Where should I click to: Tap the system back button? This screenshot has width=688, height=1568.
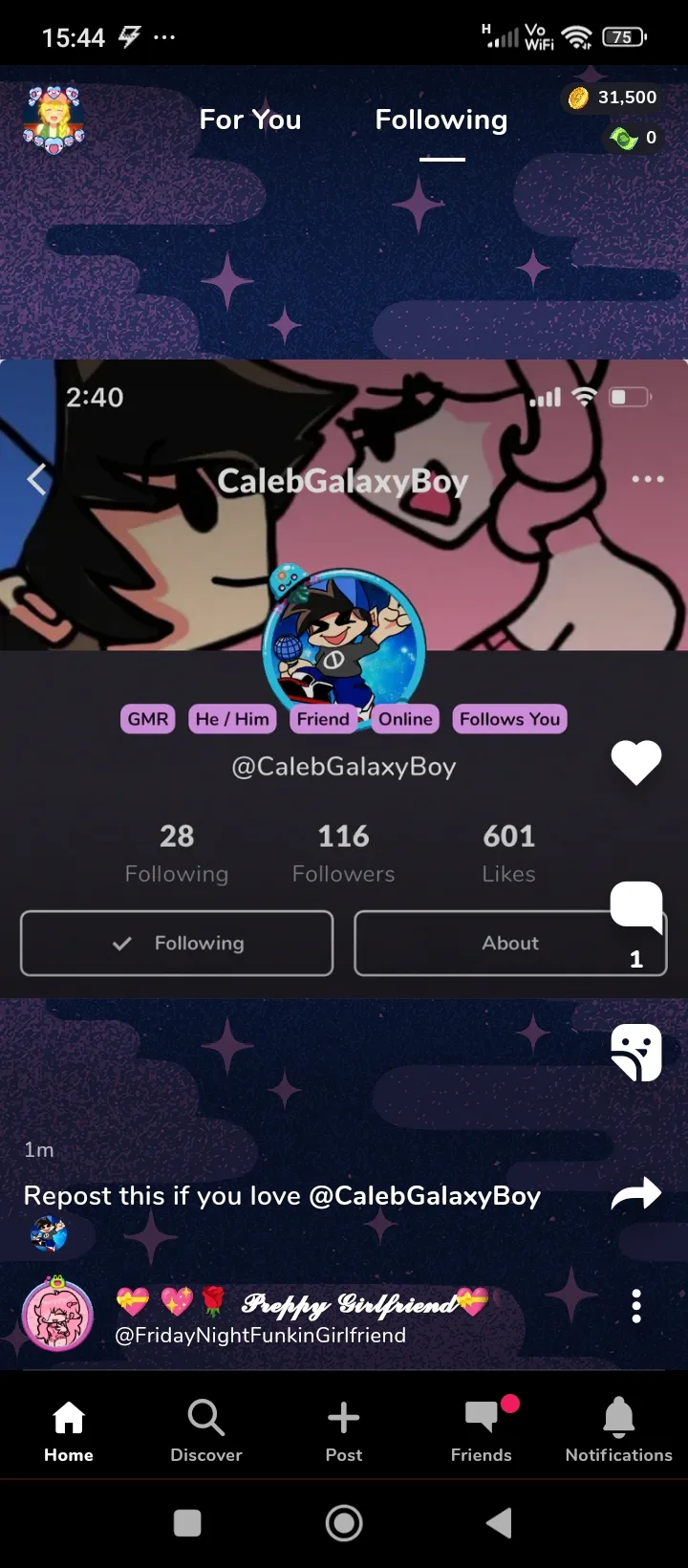click(499, 1523)
